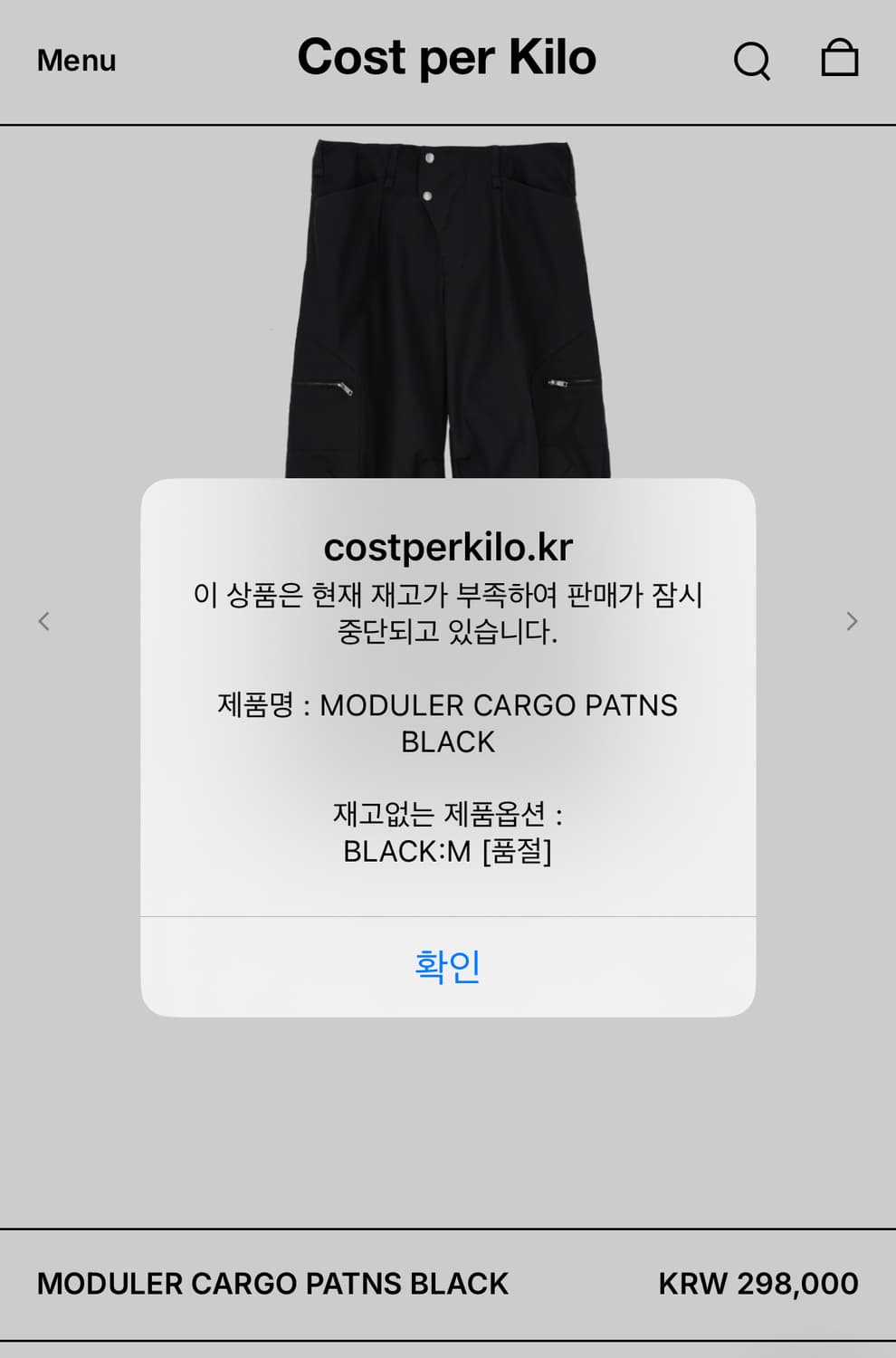Viewport: 896px width, 1358px height.
Task: Click the costperkilo.kr dialog heading
Action: pos(447,545)
